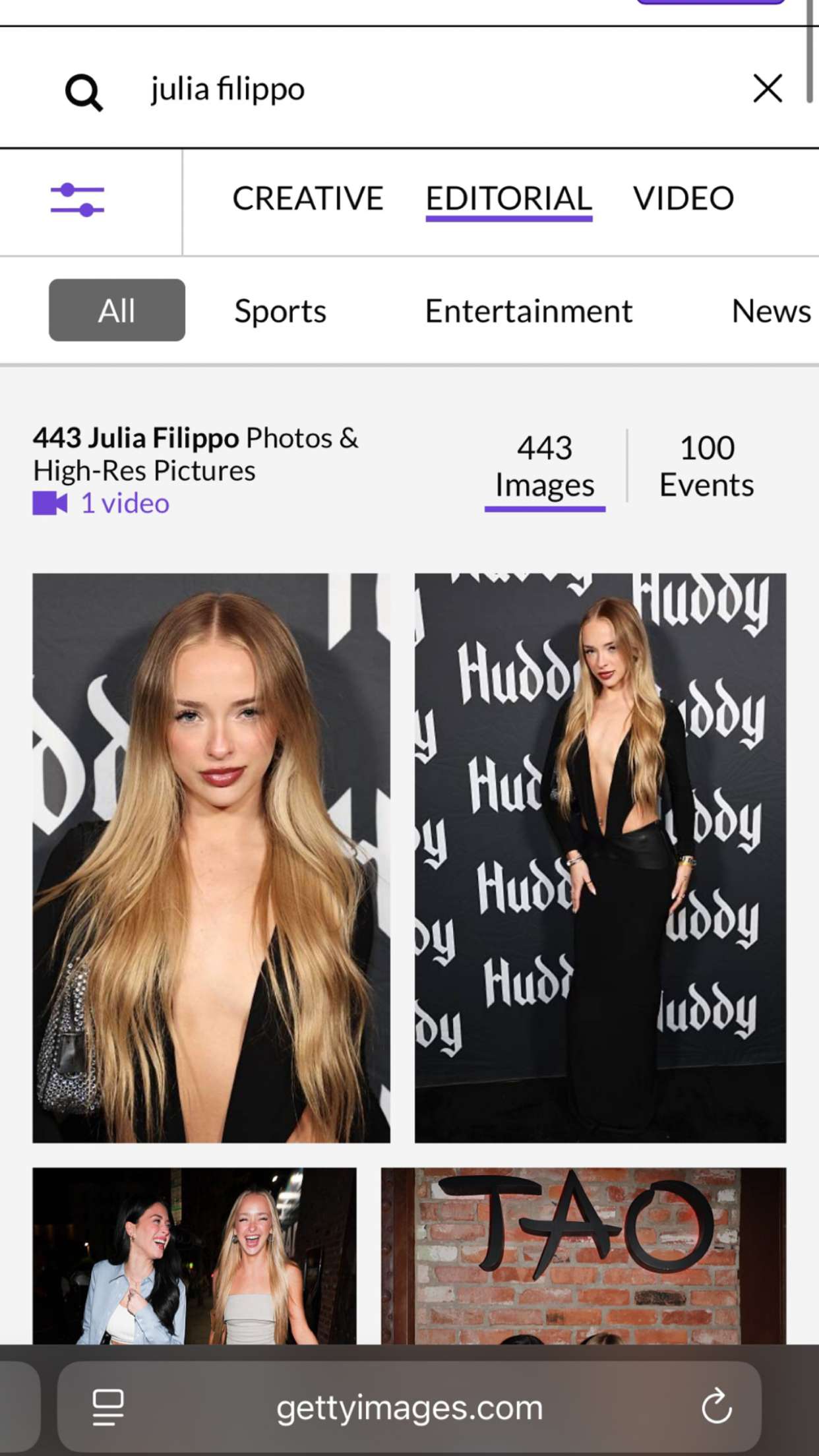Switch to the CREATIVE tab
819x1456 pixels.
click(x=309, y=198)
